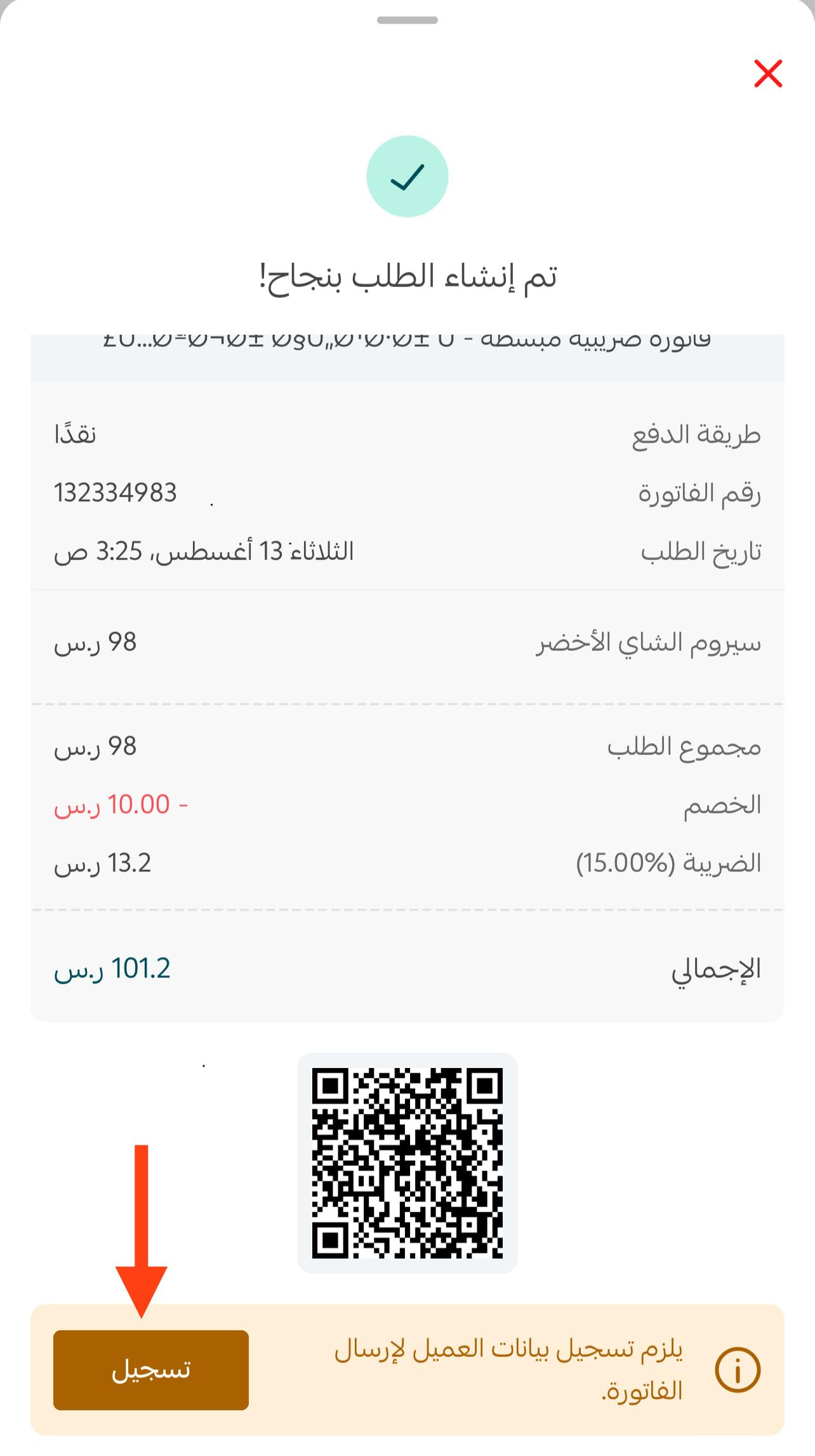Tap the تسجيل button to register customer

tap(151, 1370)
